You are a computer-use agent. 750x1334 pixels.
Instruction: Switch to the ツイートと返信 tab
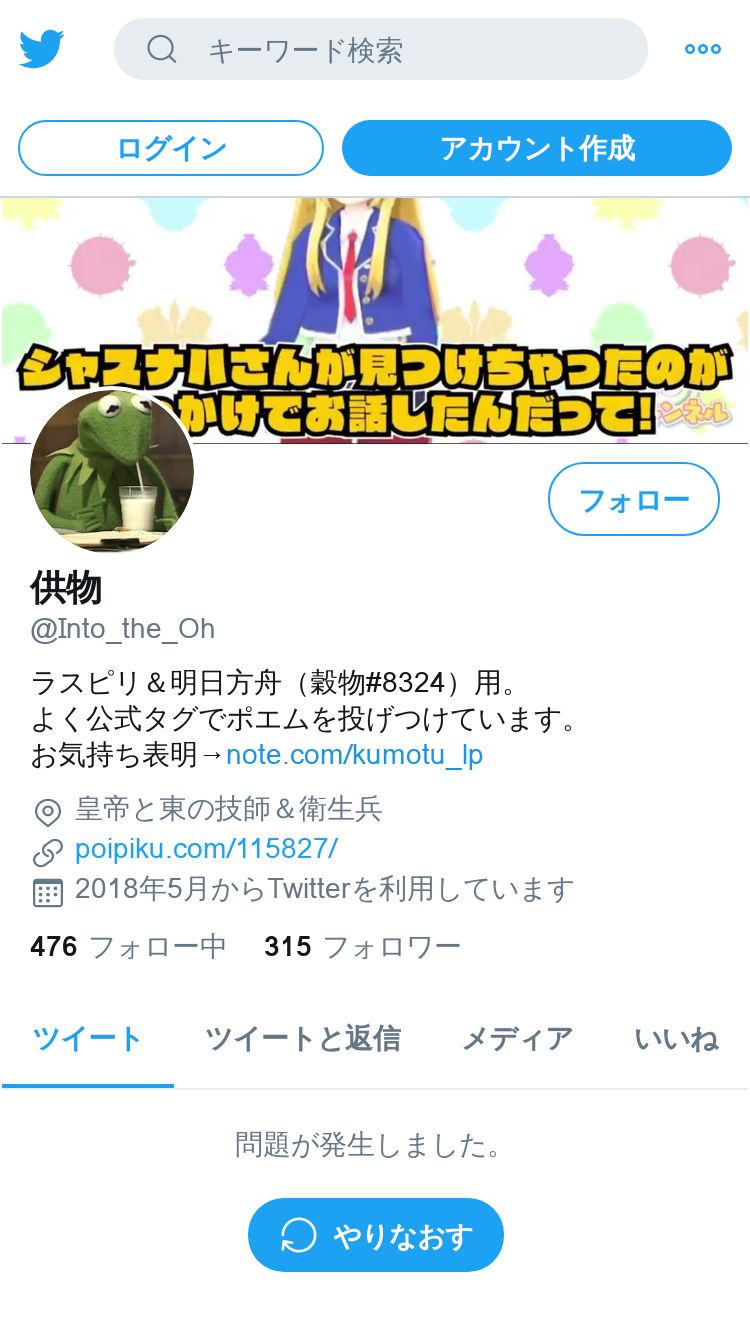303,1039
